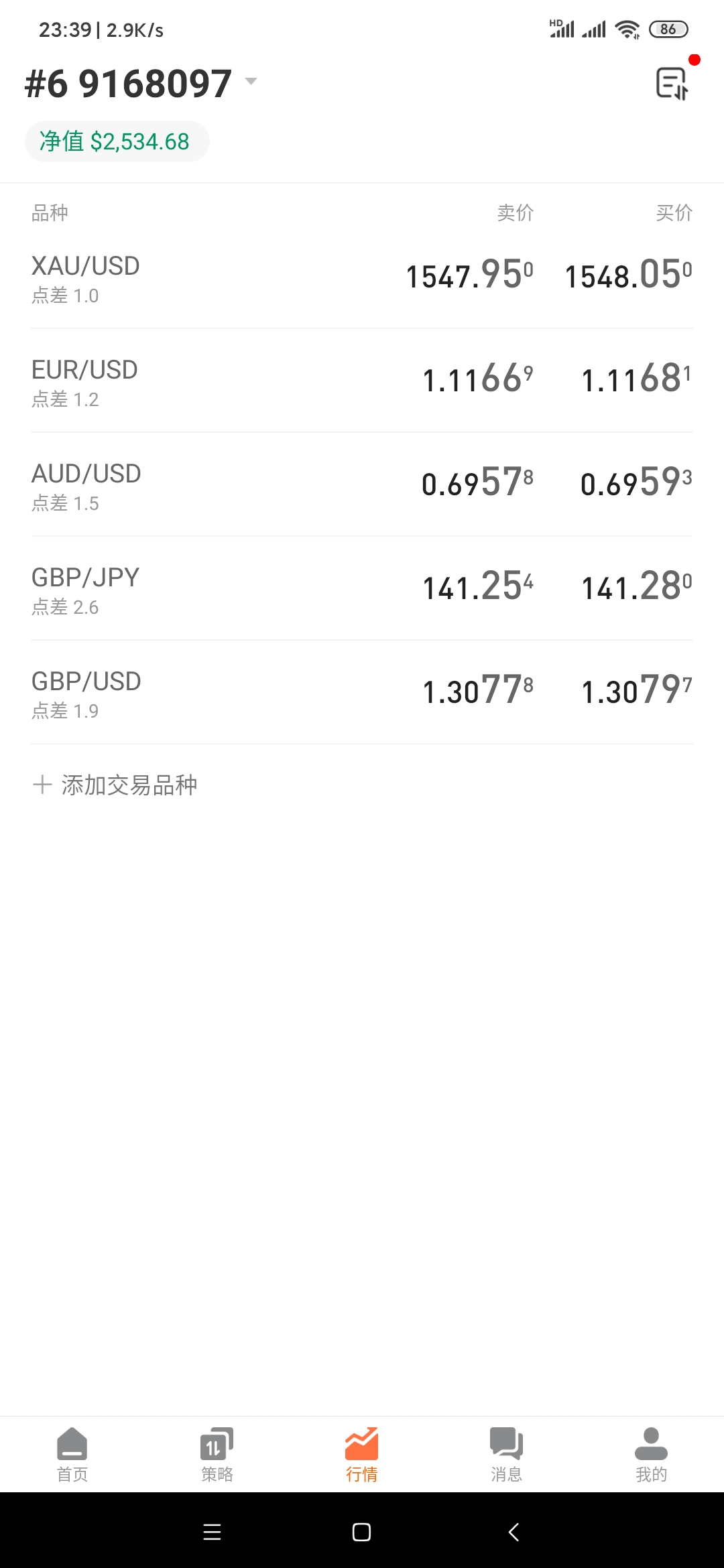
Task: Switch to the 策略 tab
Action: (217, 1455)
